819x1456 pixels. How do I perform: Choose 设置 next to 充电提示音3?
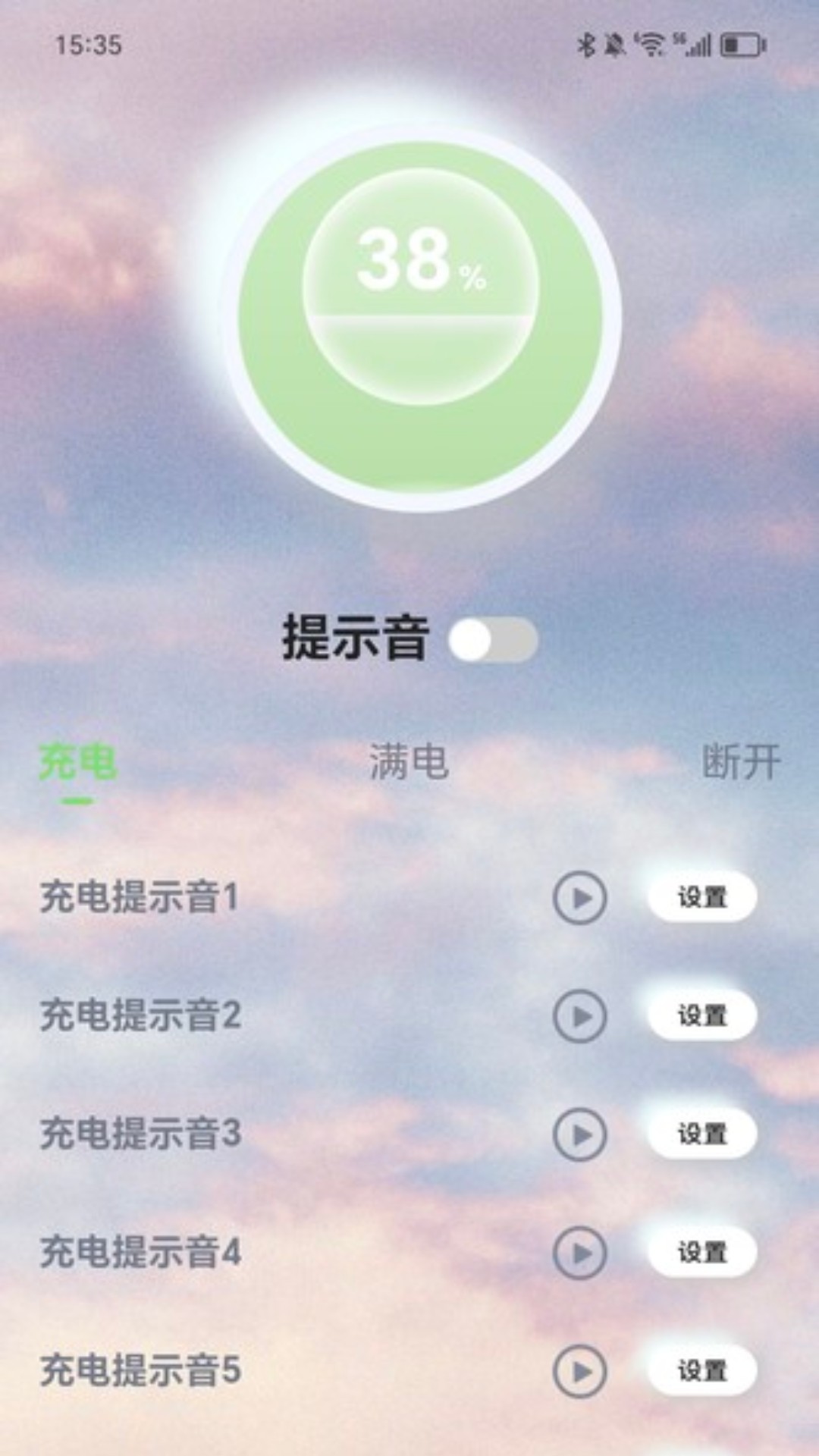coord(701,1134)
